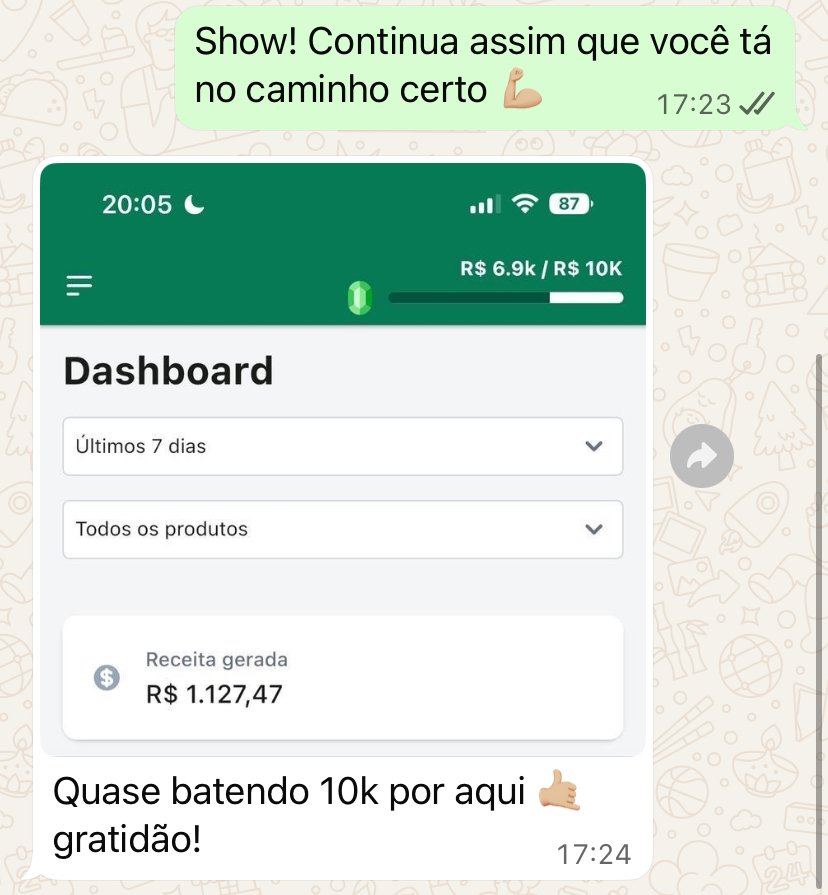Forward the Dashboard screenshot message
828x895 pixels.
(702, 457)
